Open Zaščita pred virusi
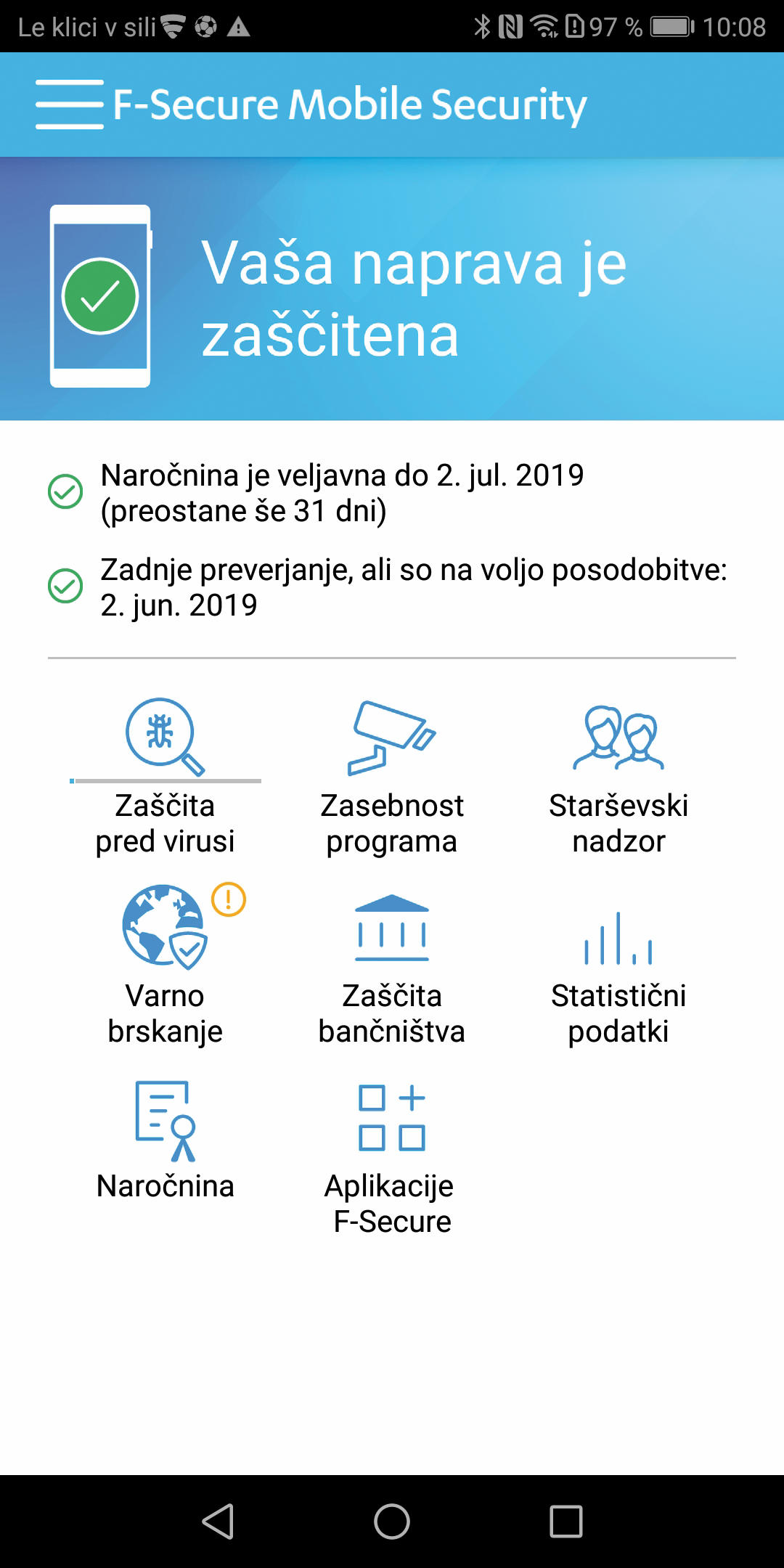 click(166, 777)
